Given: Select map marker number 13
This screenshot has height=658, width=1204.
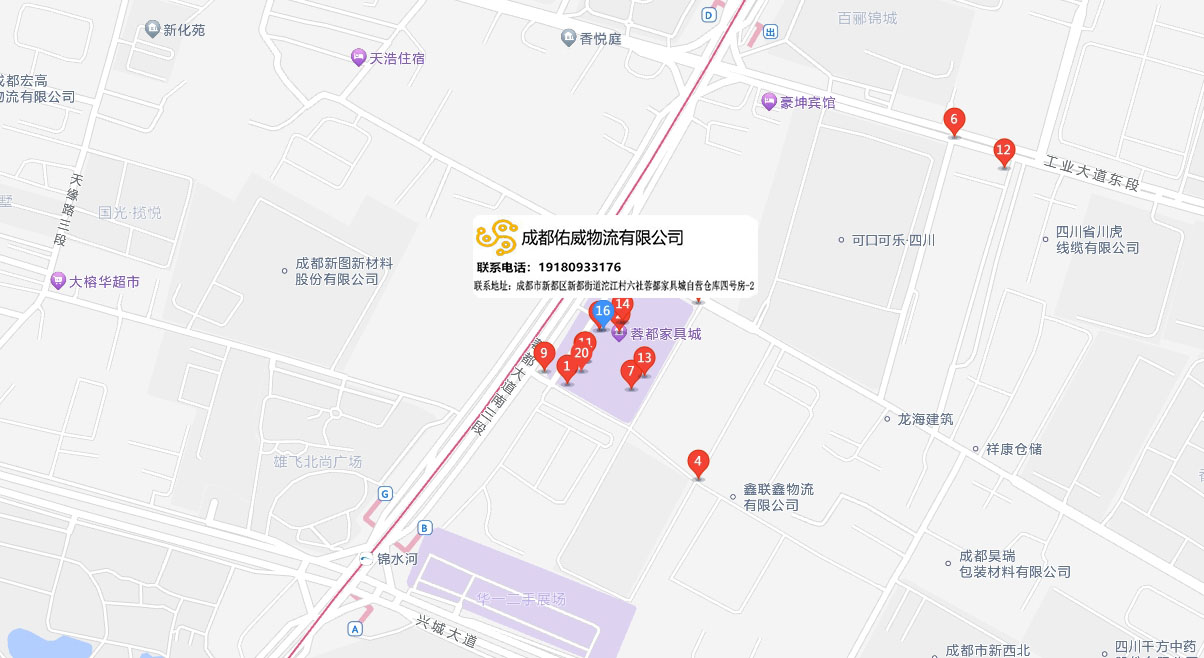Looking at the screenshot, I should 646,358.
